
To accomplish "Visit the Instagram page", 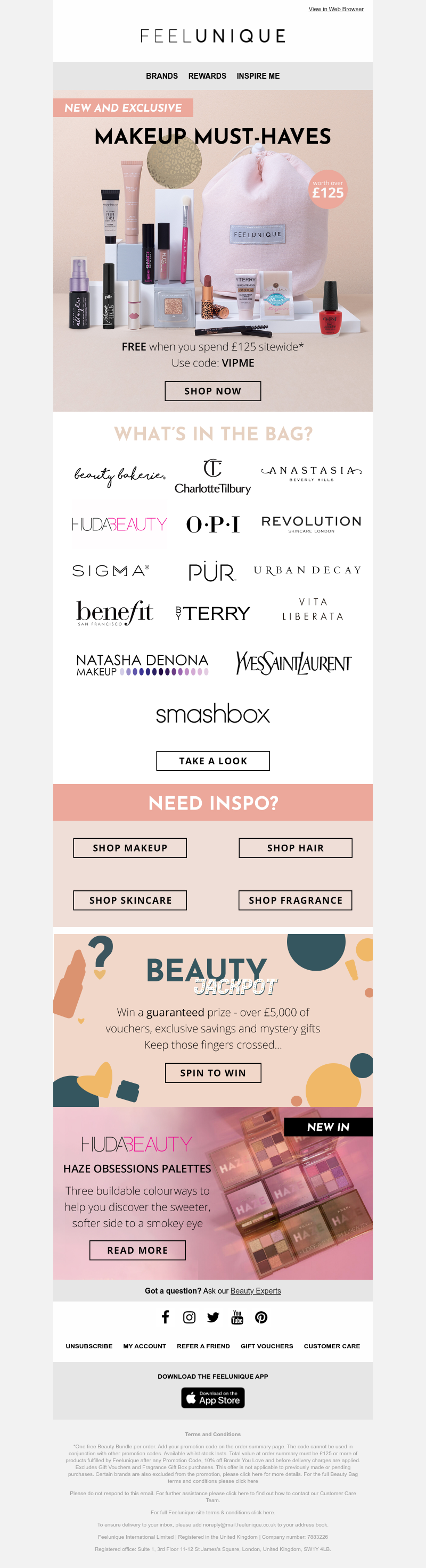I will 189,1317.
